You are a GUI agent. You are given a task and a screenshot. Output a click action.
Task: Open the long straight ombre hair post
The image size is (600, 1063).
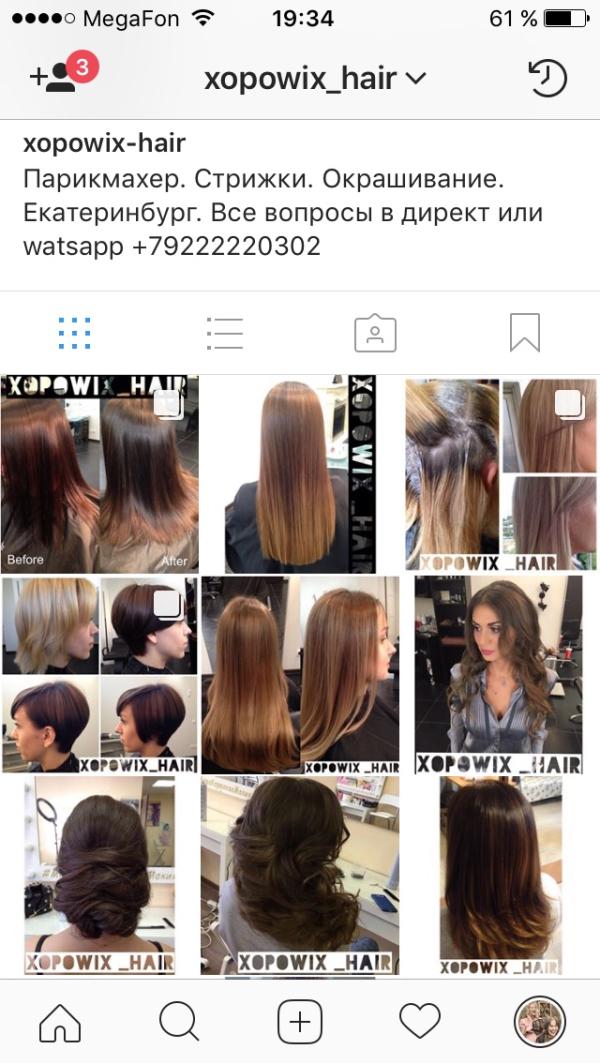[300, 474]
